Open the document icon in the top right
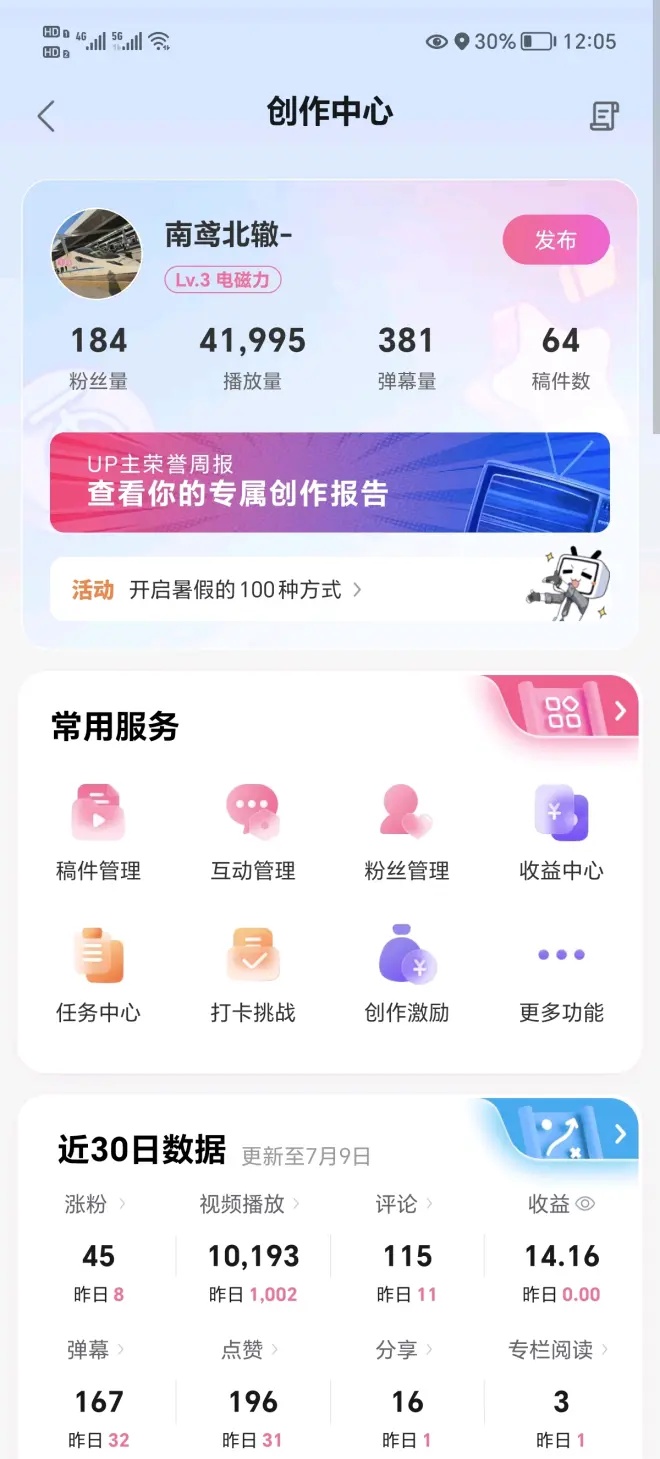 [603, 116]
